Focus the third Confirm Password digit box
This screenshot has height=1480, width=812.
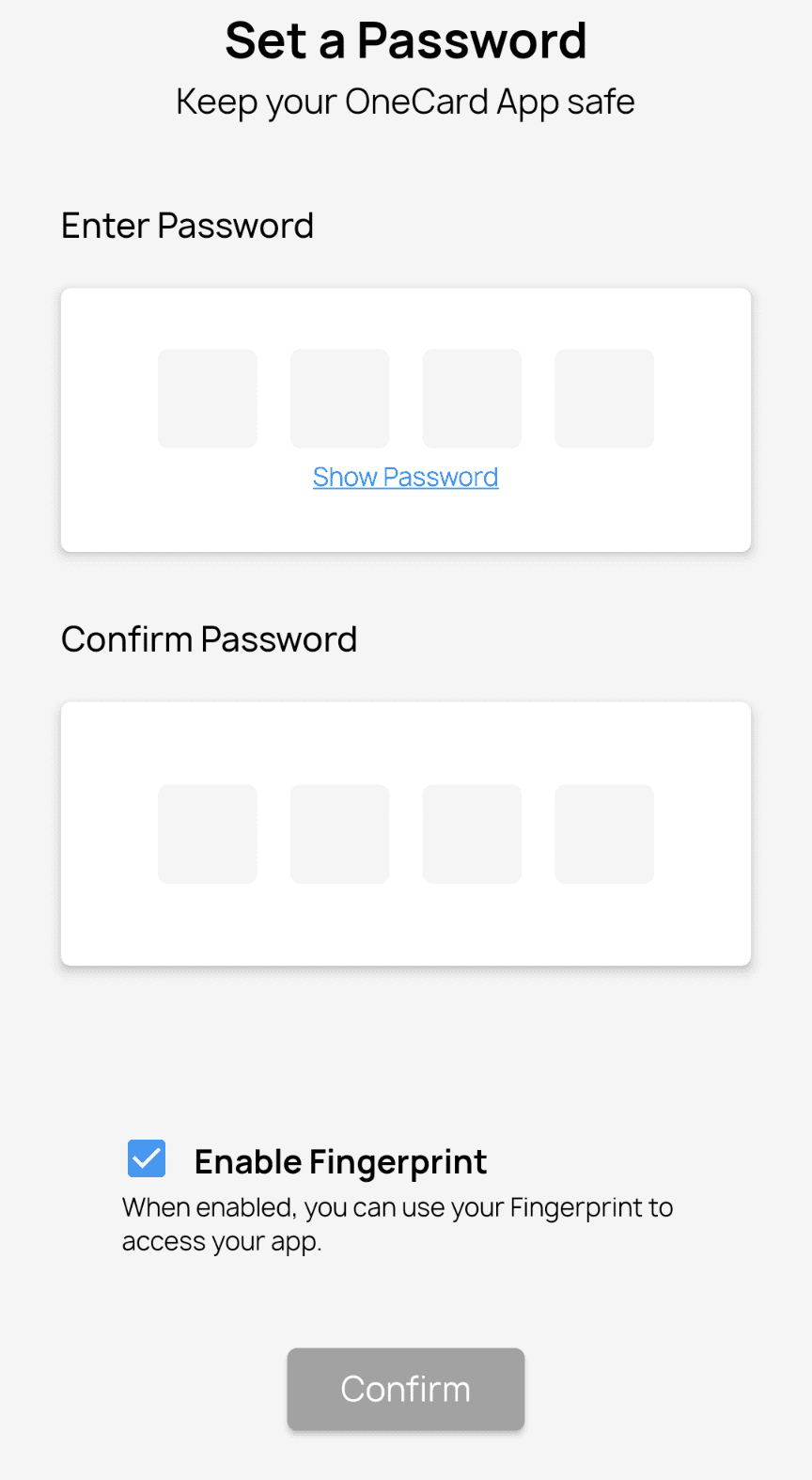(472, 834)
